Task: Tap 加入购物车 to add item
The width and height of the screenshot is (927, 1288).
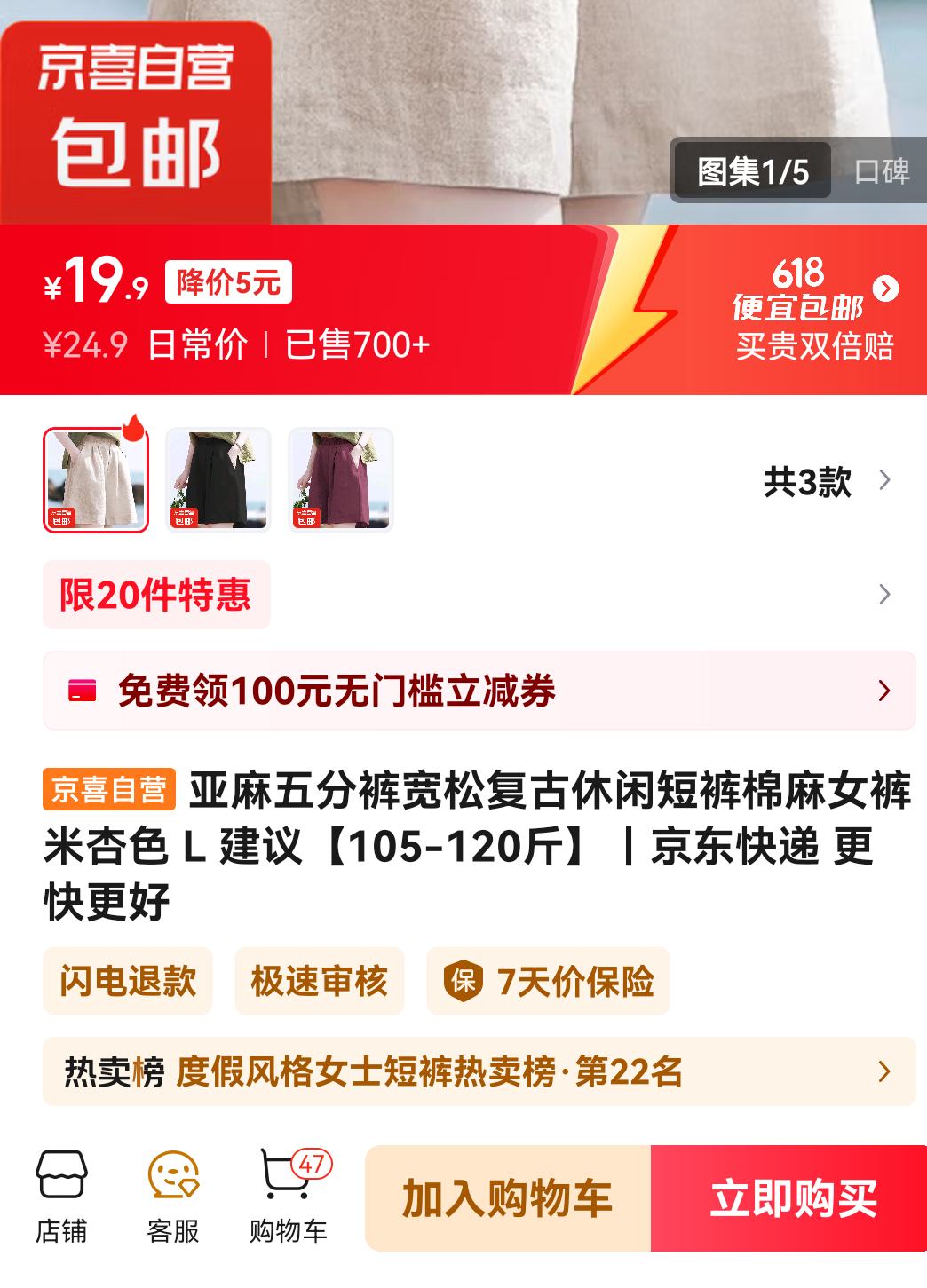Action: pos(507,1198)
